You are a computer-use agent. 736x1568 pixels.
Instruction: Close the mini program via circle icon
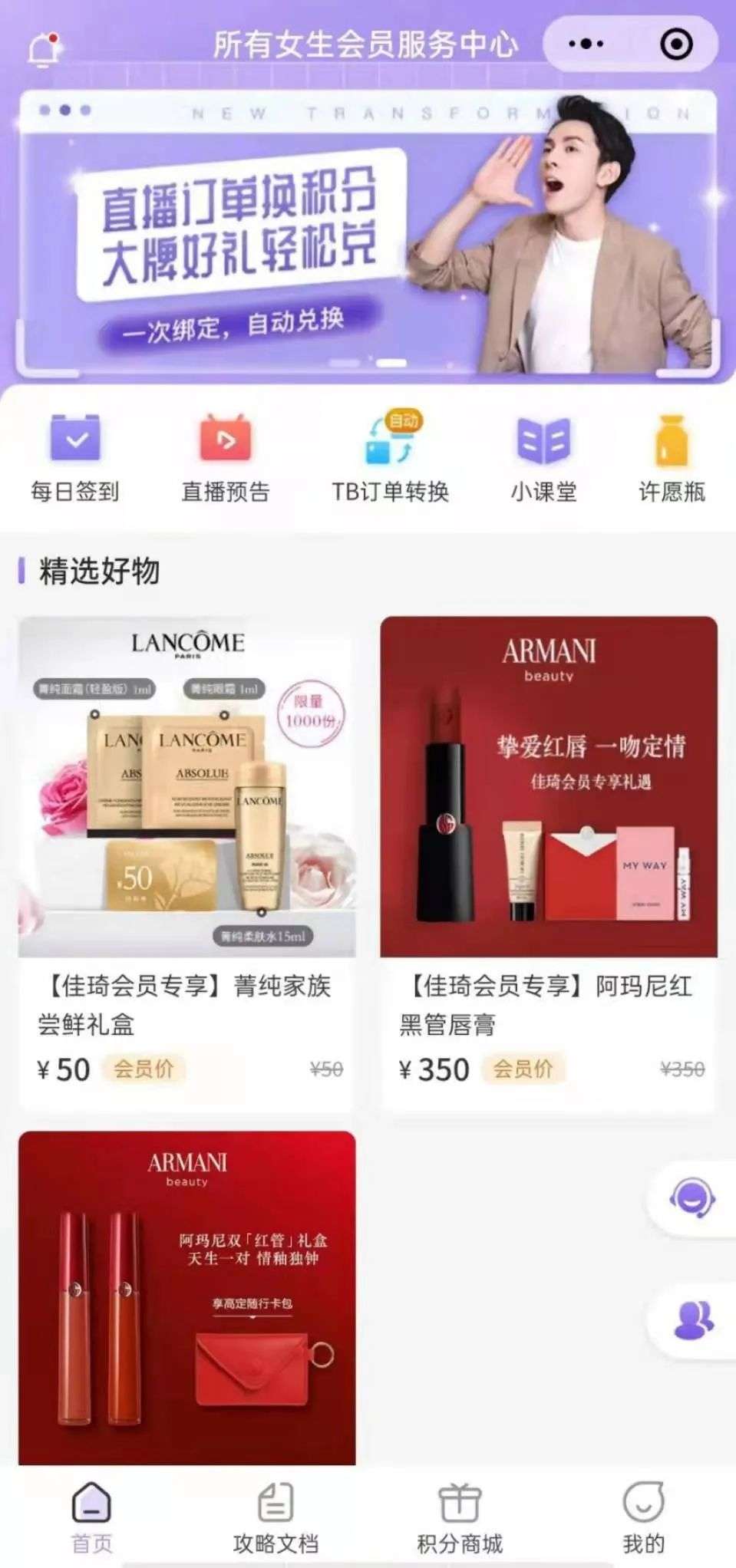pyautogui.click(x=676, y=44)
